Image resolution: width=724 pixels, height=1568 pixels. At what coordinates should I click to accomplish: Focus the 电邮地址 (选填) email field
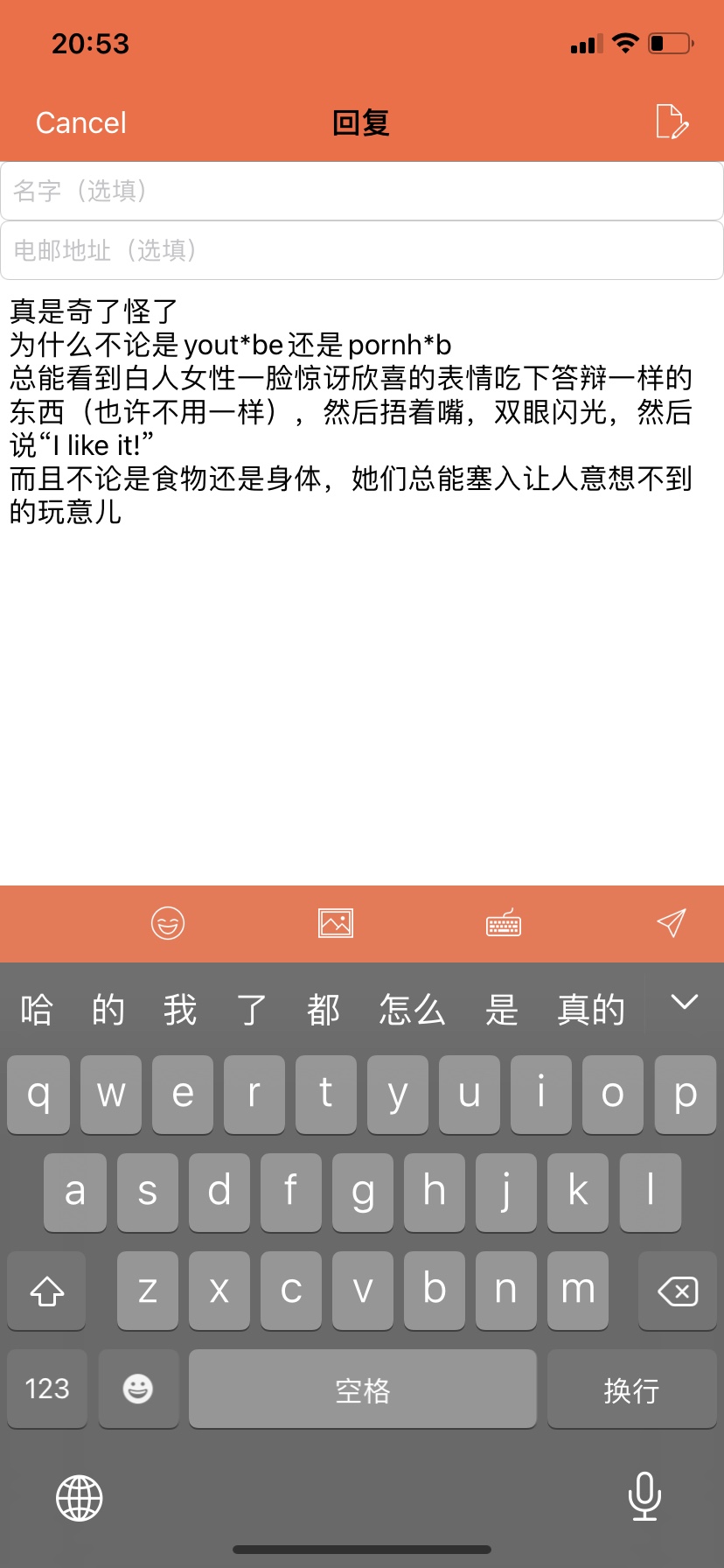[361, 250]
